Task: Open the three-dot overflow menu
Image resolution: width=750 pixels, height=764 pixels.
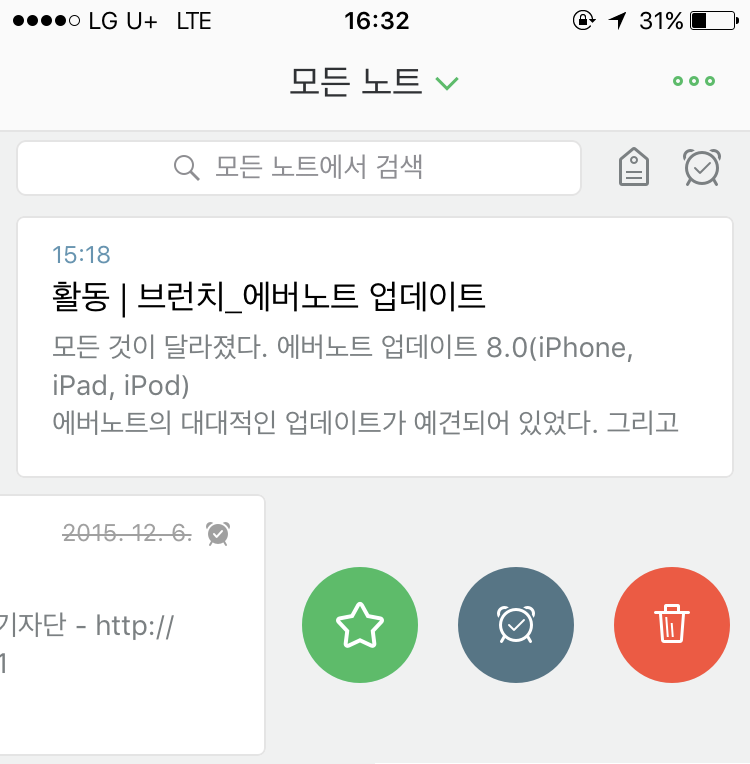Action: (693, 81)
